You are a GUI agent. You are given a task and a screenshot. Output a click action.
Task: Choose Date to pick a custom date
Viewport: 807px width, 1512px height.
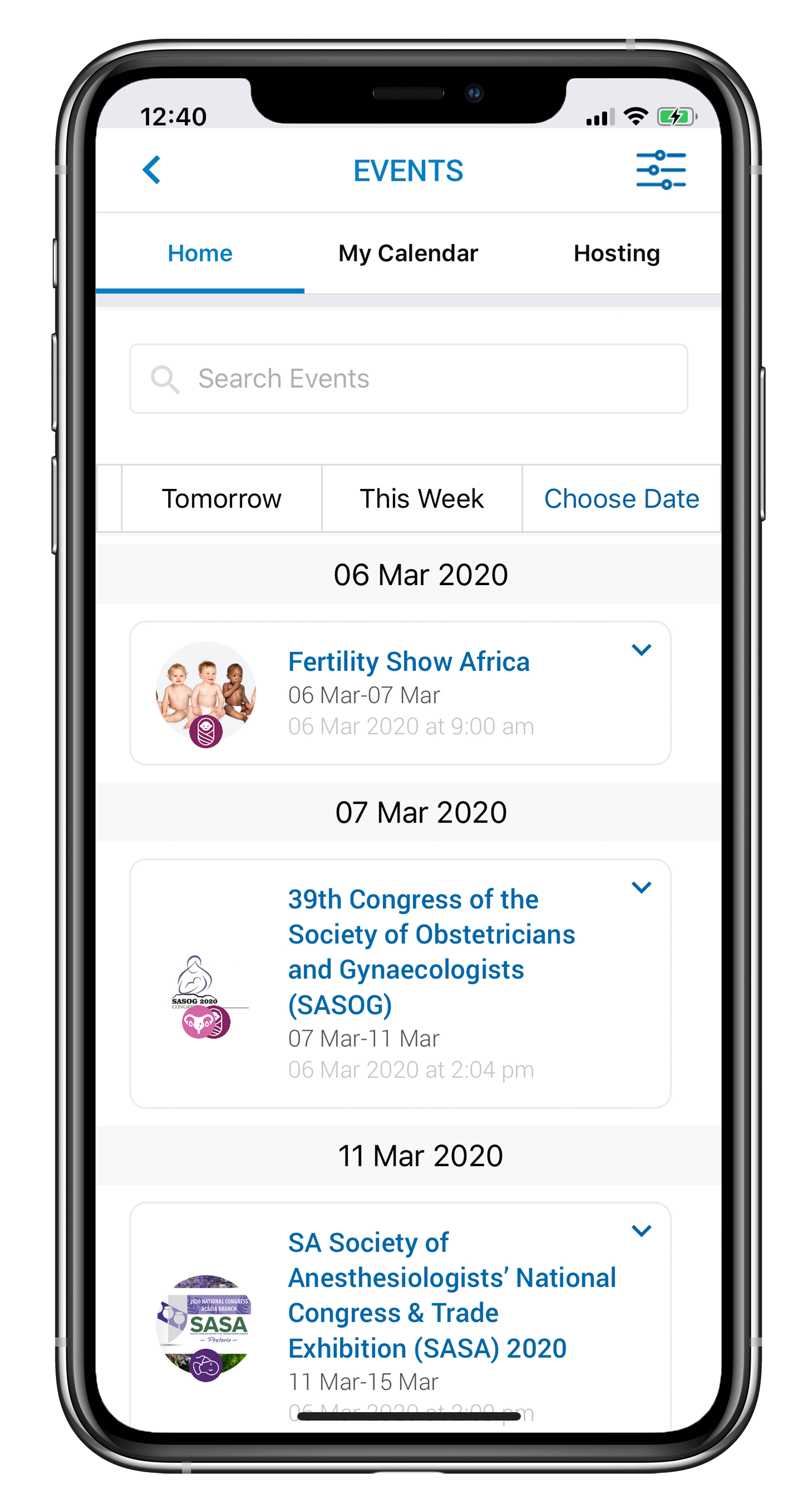point(622,498)
